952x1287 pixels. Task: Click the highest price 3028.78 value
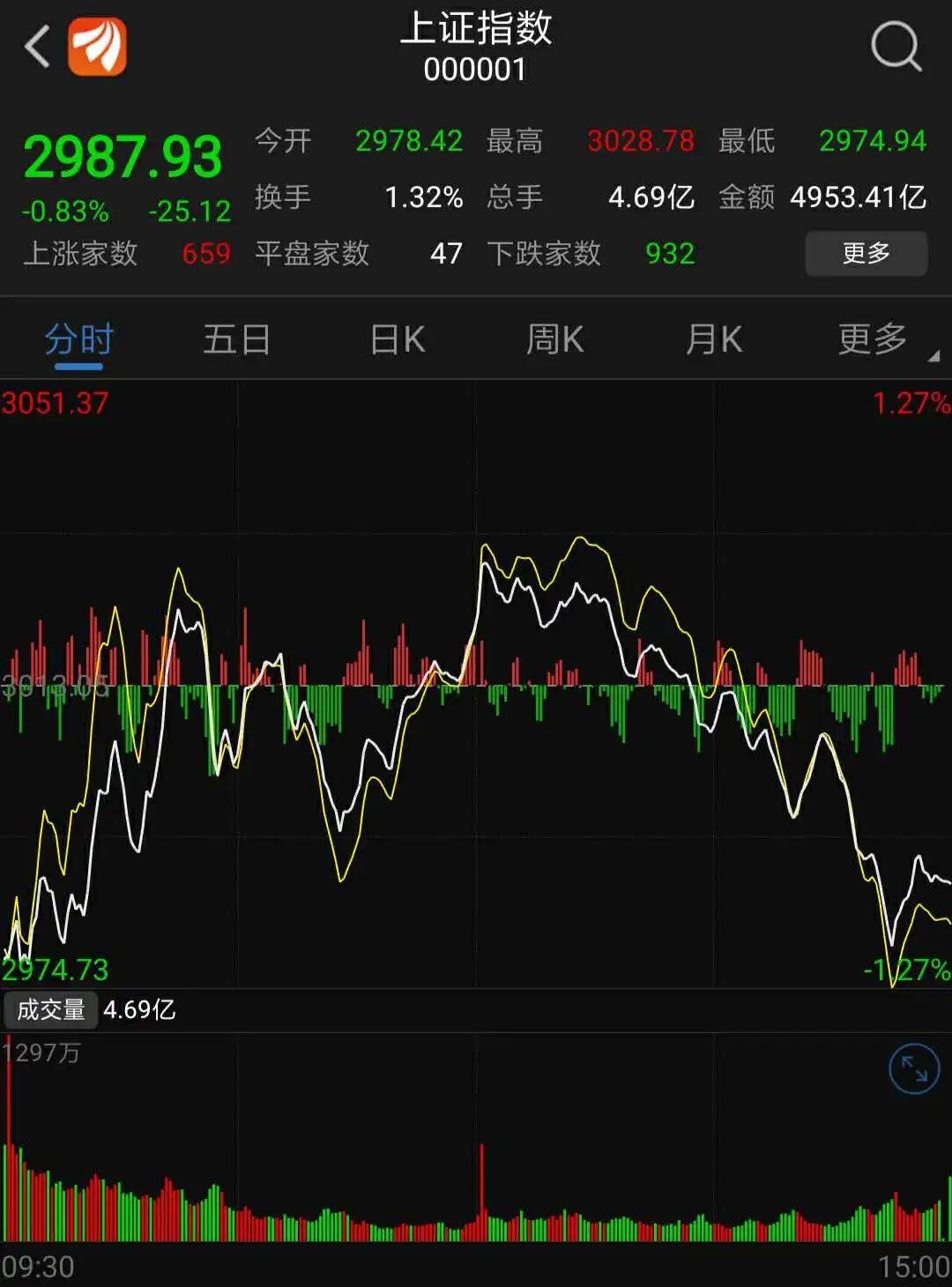pos(640,141)
